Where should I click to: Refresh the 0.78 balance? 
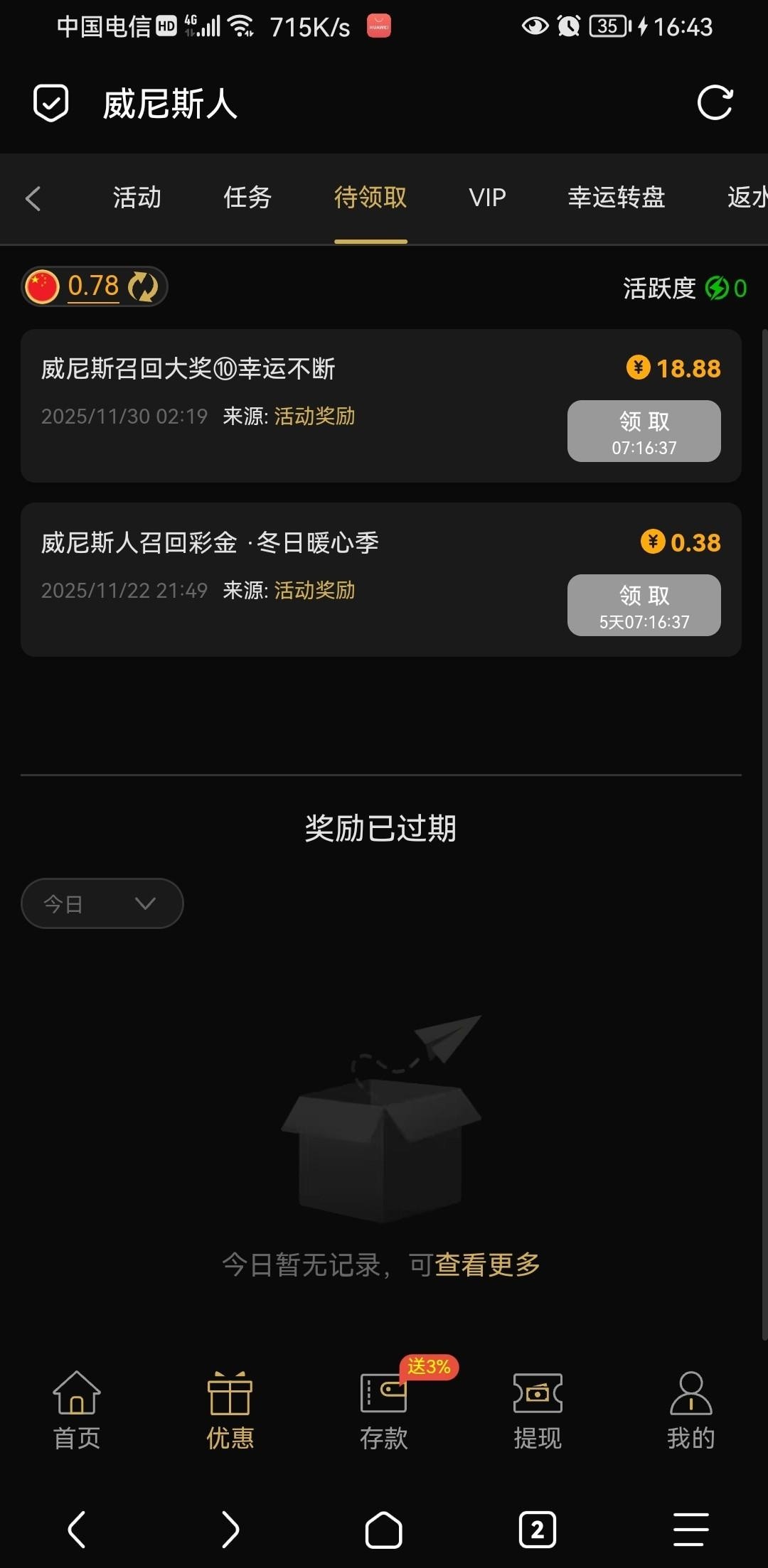144,287
